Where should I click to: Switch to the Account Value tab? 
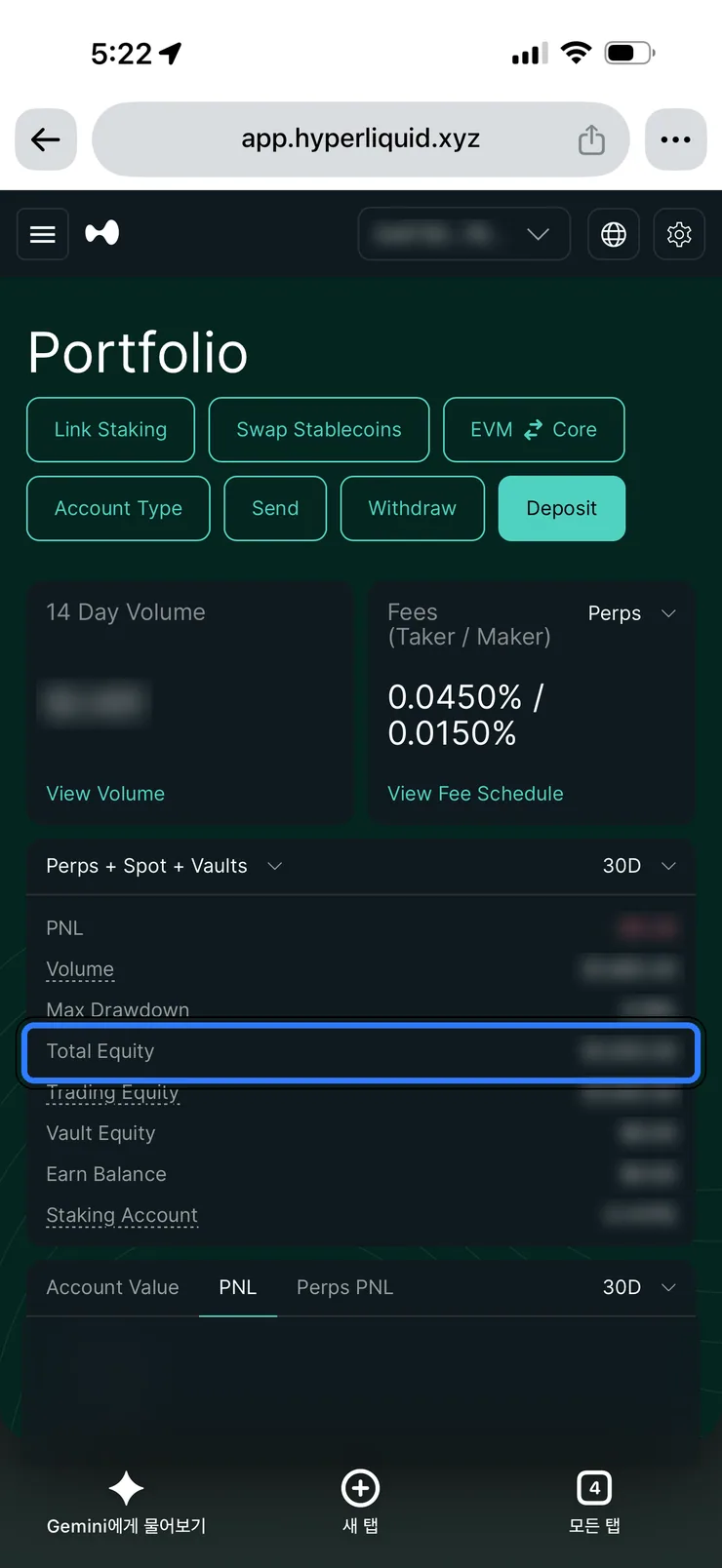[113, 1287]
